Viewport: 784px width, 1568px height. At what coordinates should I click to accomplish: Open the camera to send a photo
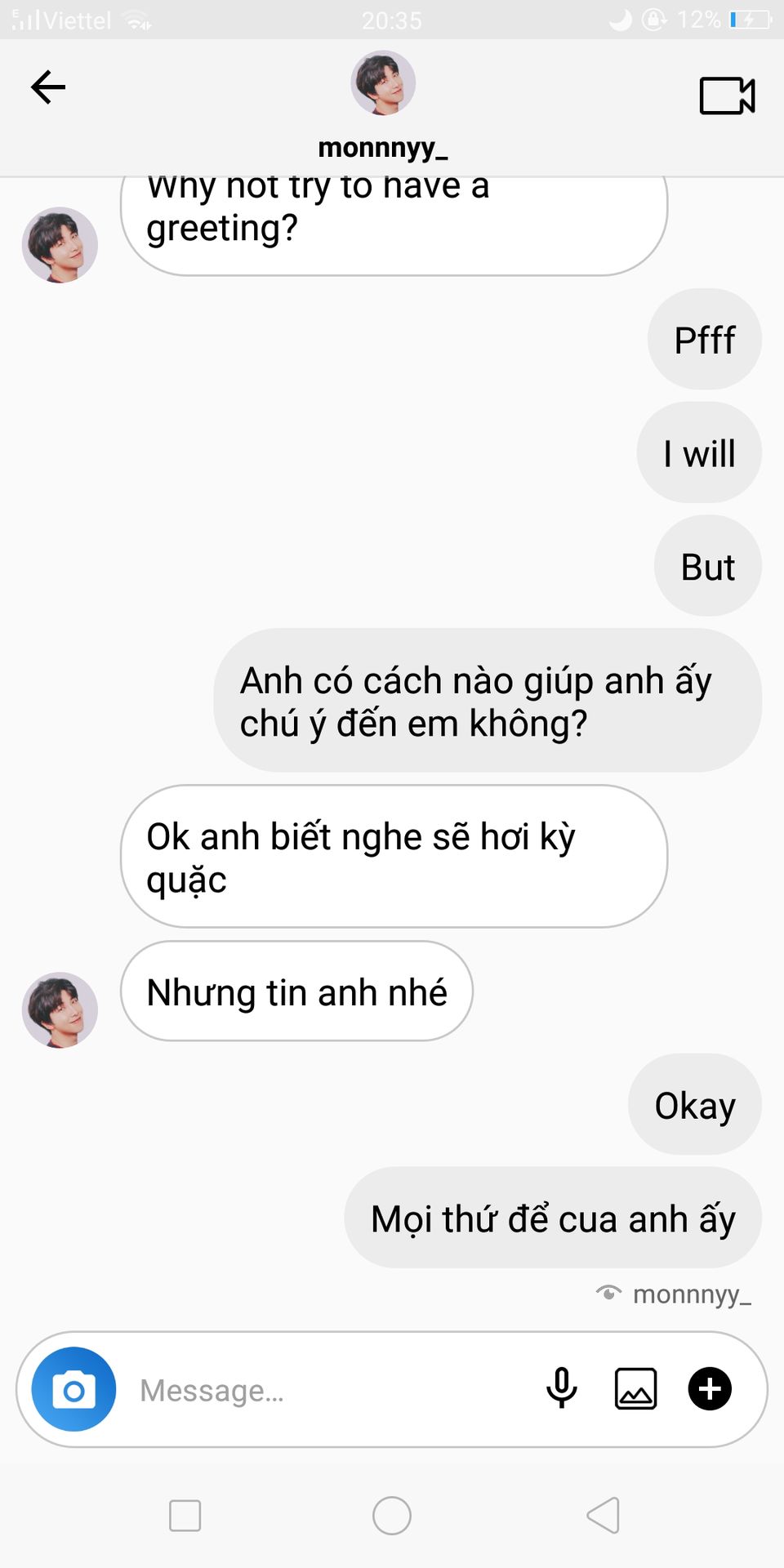tap(73, 1389)
